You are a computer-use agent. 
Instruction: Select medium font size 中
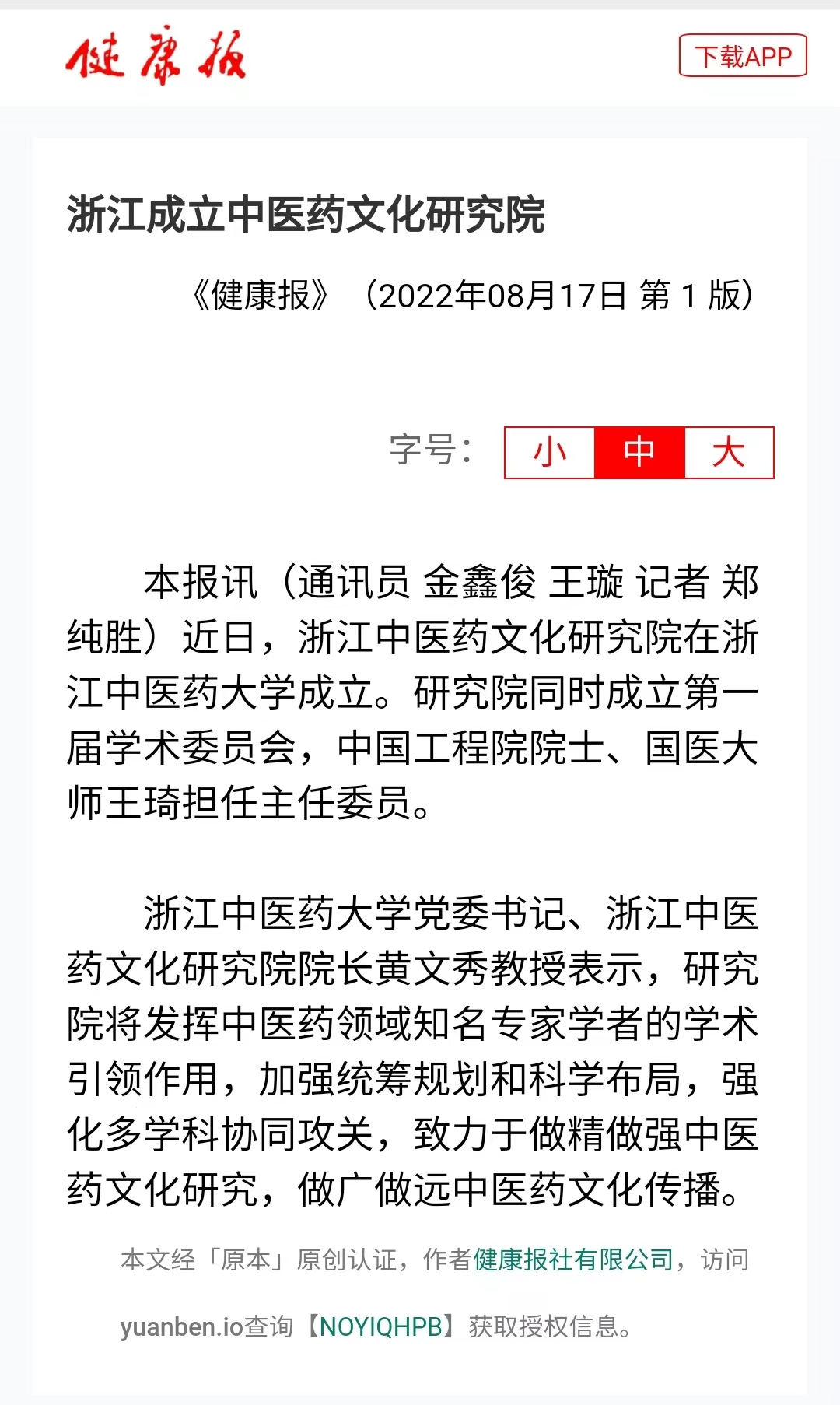point(639,452)
